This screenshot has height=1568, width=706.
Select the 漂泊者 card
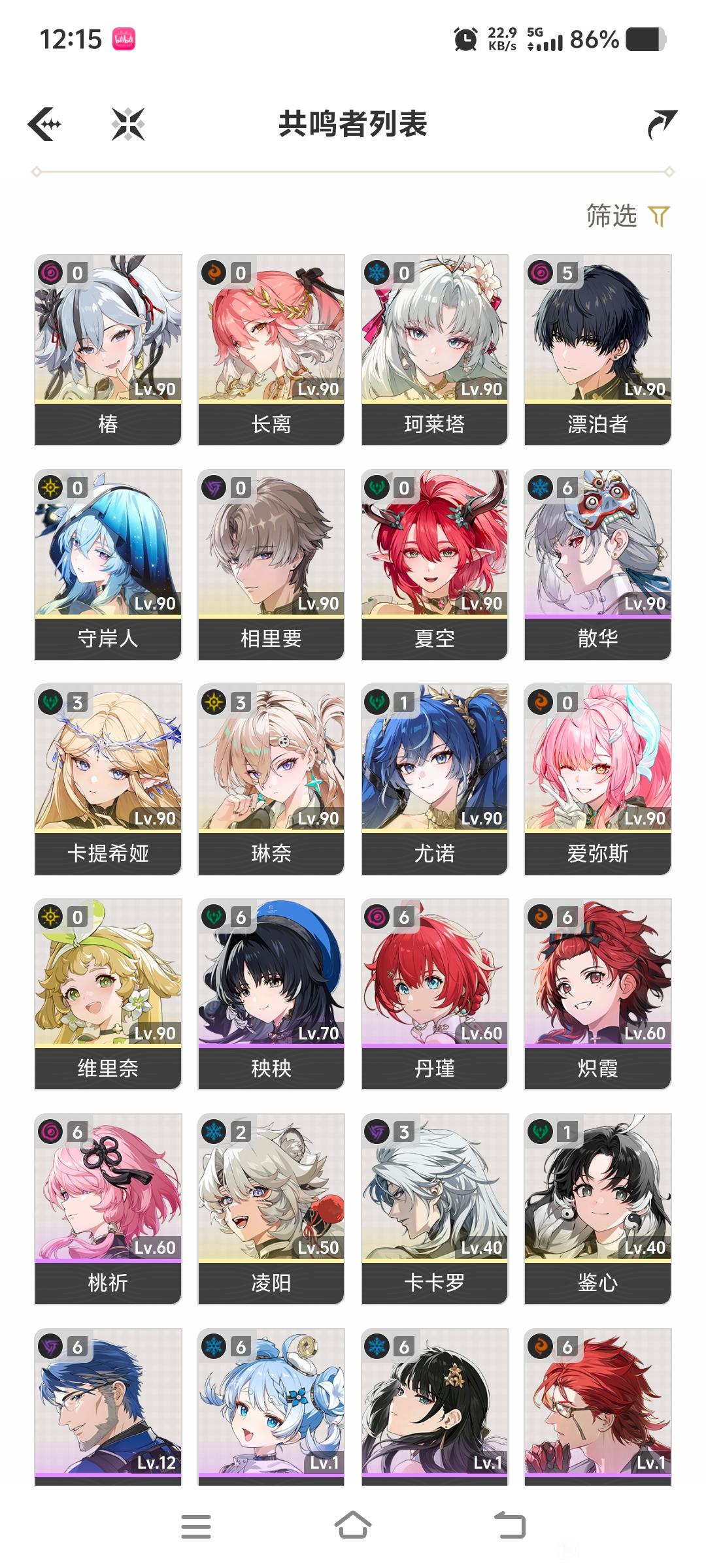click(597, 350)
